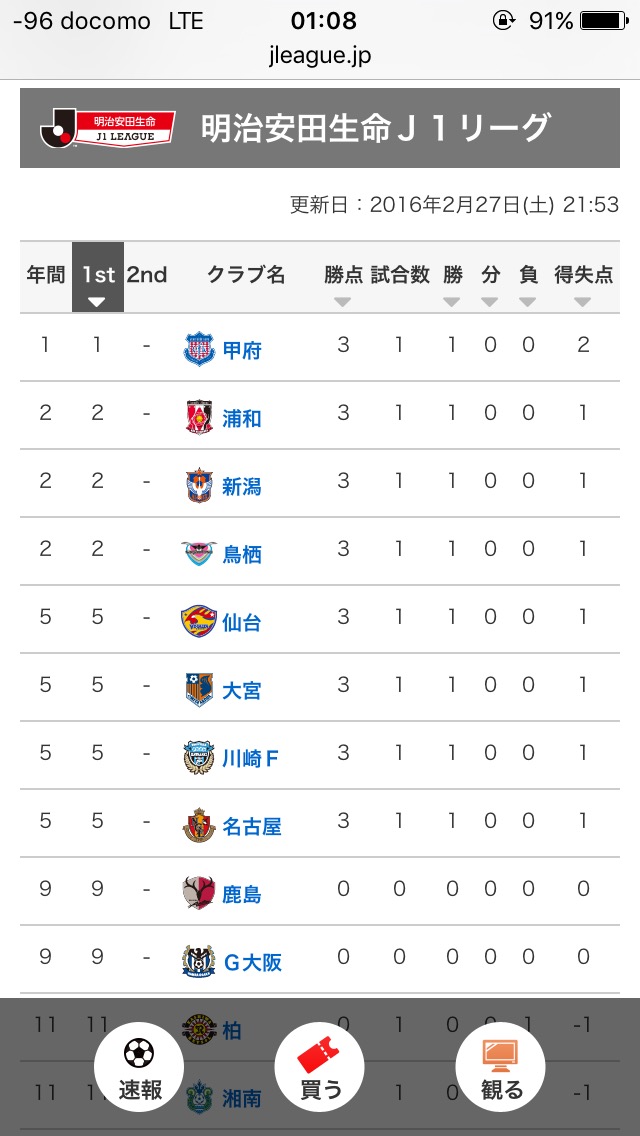Sort standings by 分 column
640x1136 pixels.
pos(490,285)
